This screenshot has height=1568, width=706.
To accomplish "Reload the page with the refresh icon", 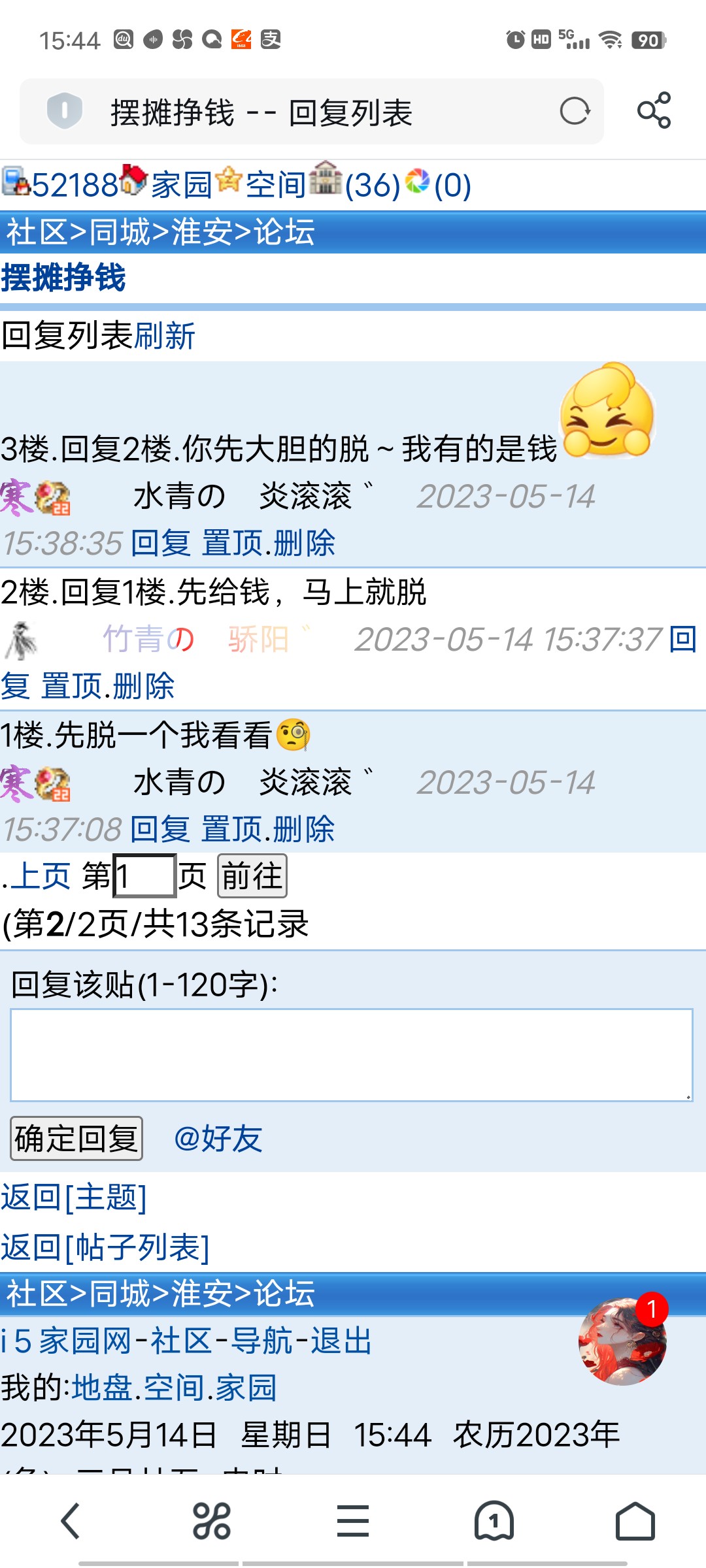I will coord(575,111).
